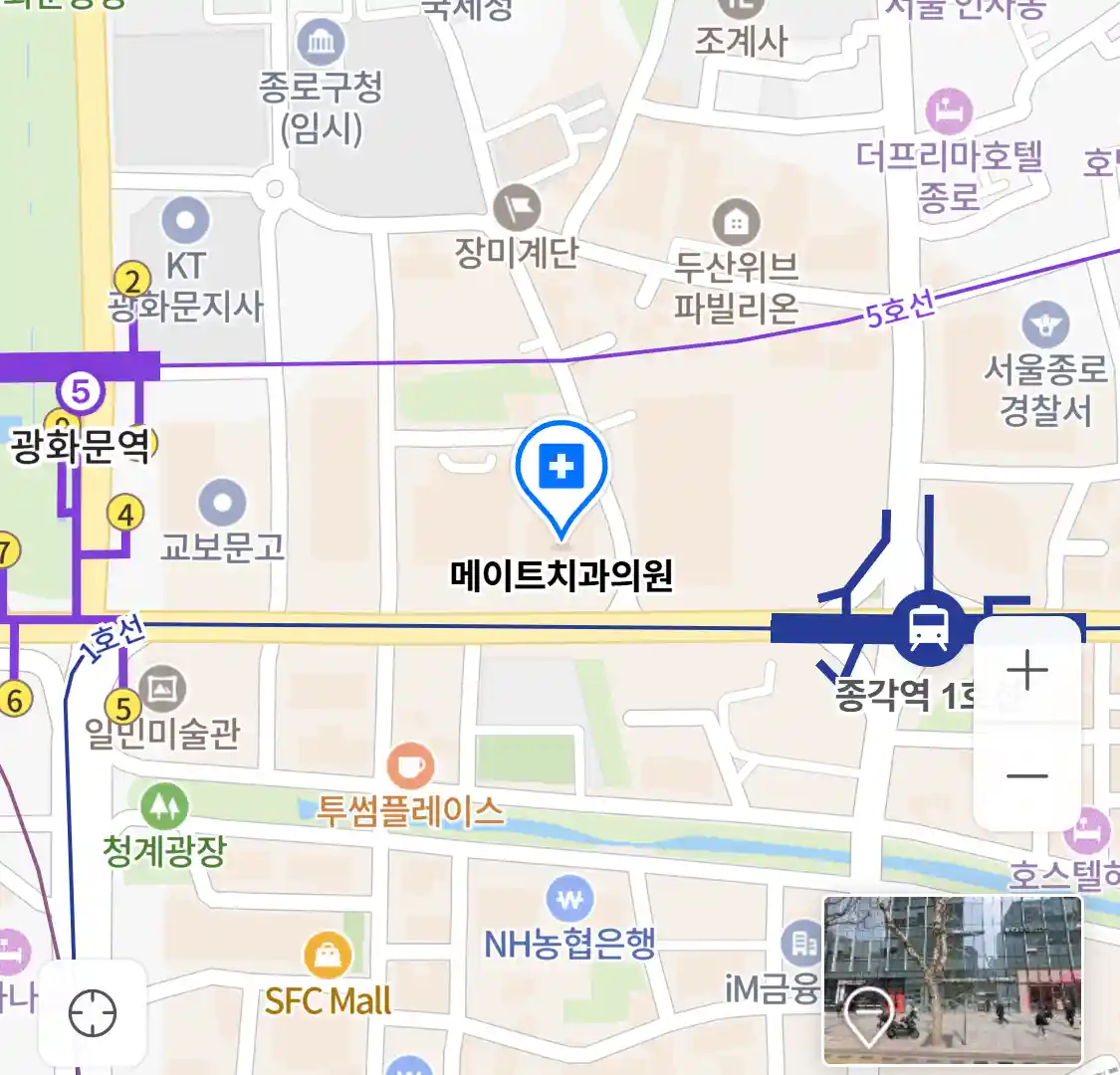The width and height of the screenshot is (1120, 1075).
Task: Select the SFC Mall shopping marker
Action: click(327, 959)
